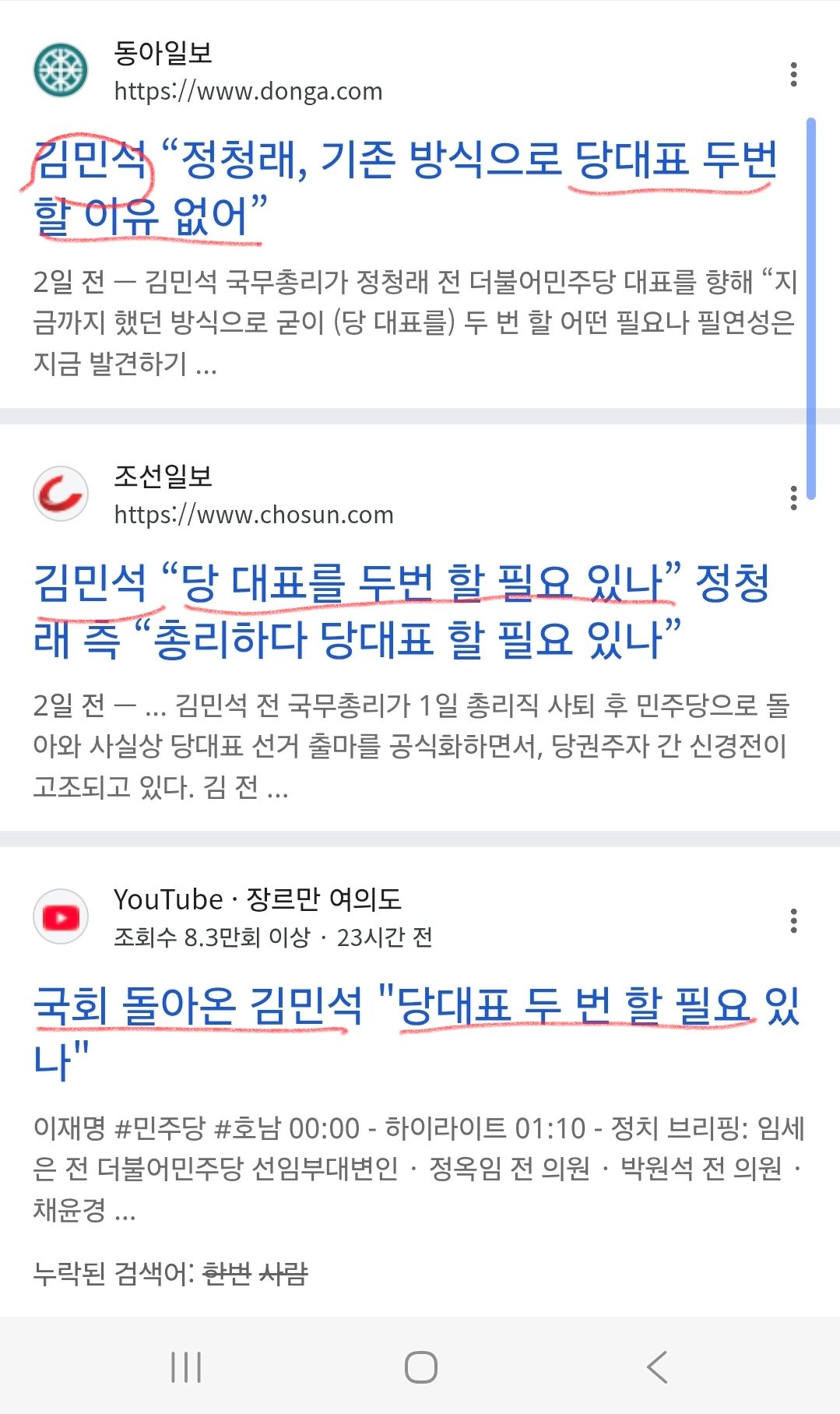
Task: Open the YouTube video 국회 돌아온 김민석
Action: (416, 1033)
